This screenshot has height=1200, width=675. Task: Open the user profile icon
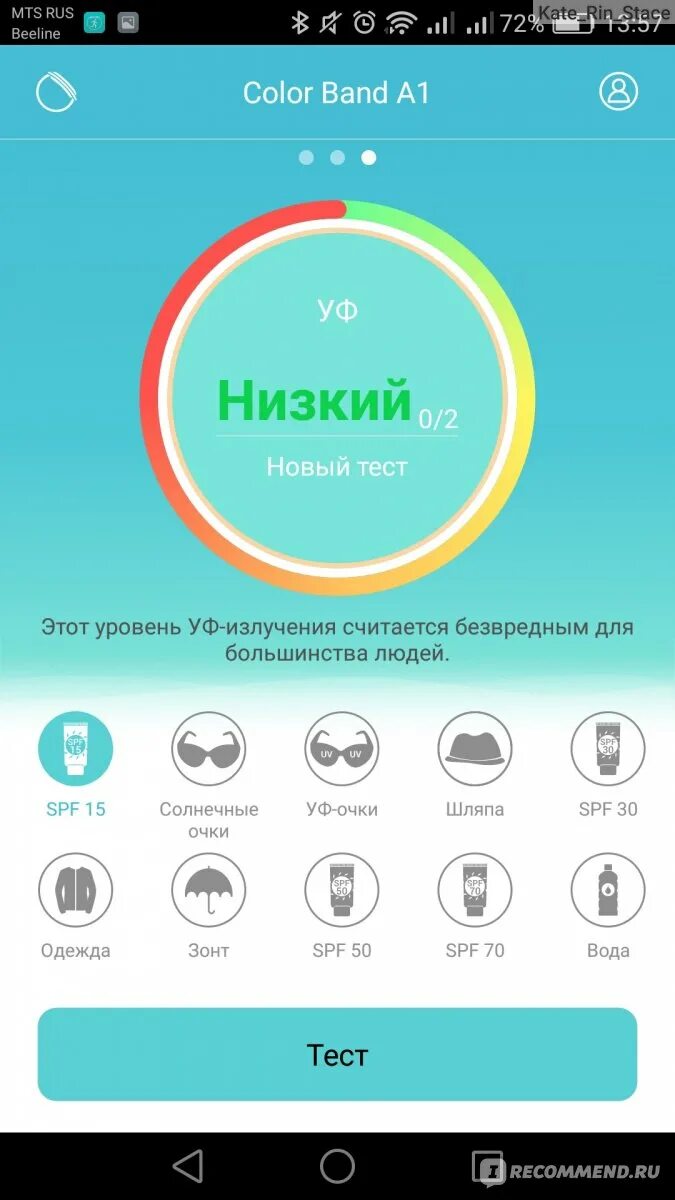pyautogui.click(x=619, y=92)
